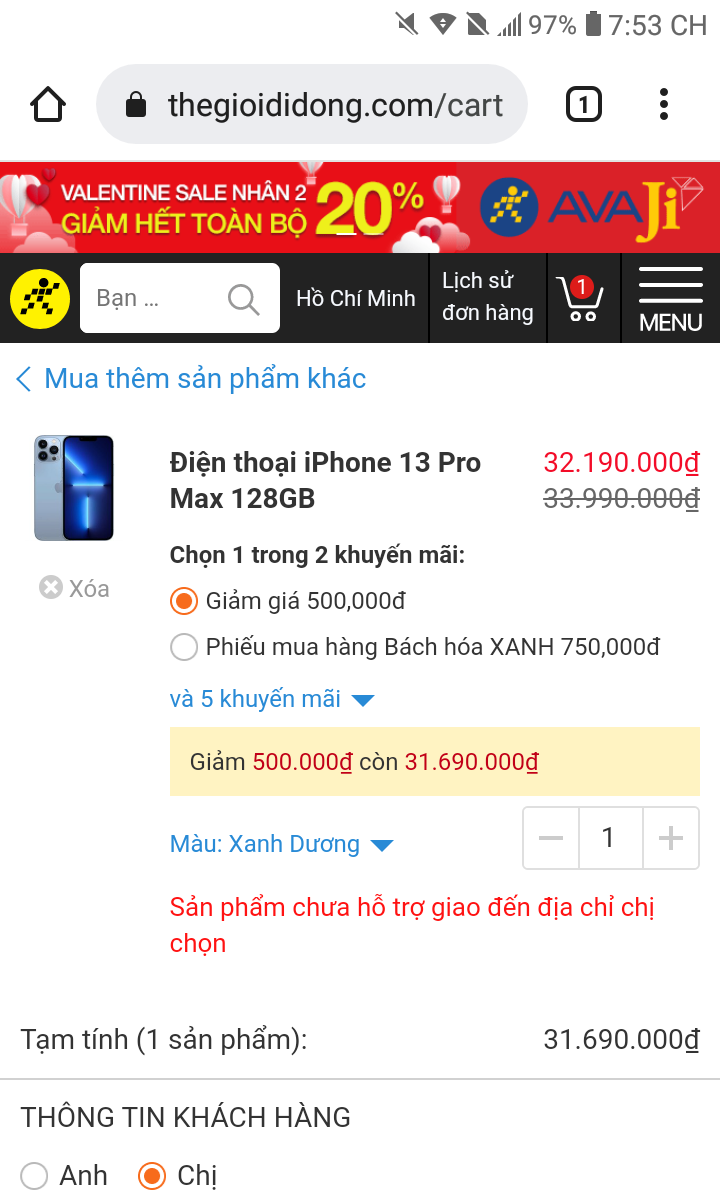Viewport: 720px width, 1196px height.
Task: Tap the browser home icon
Action: (x=48, y=104)
